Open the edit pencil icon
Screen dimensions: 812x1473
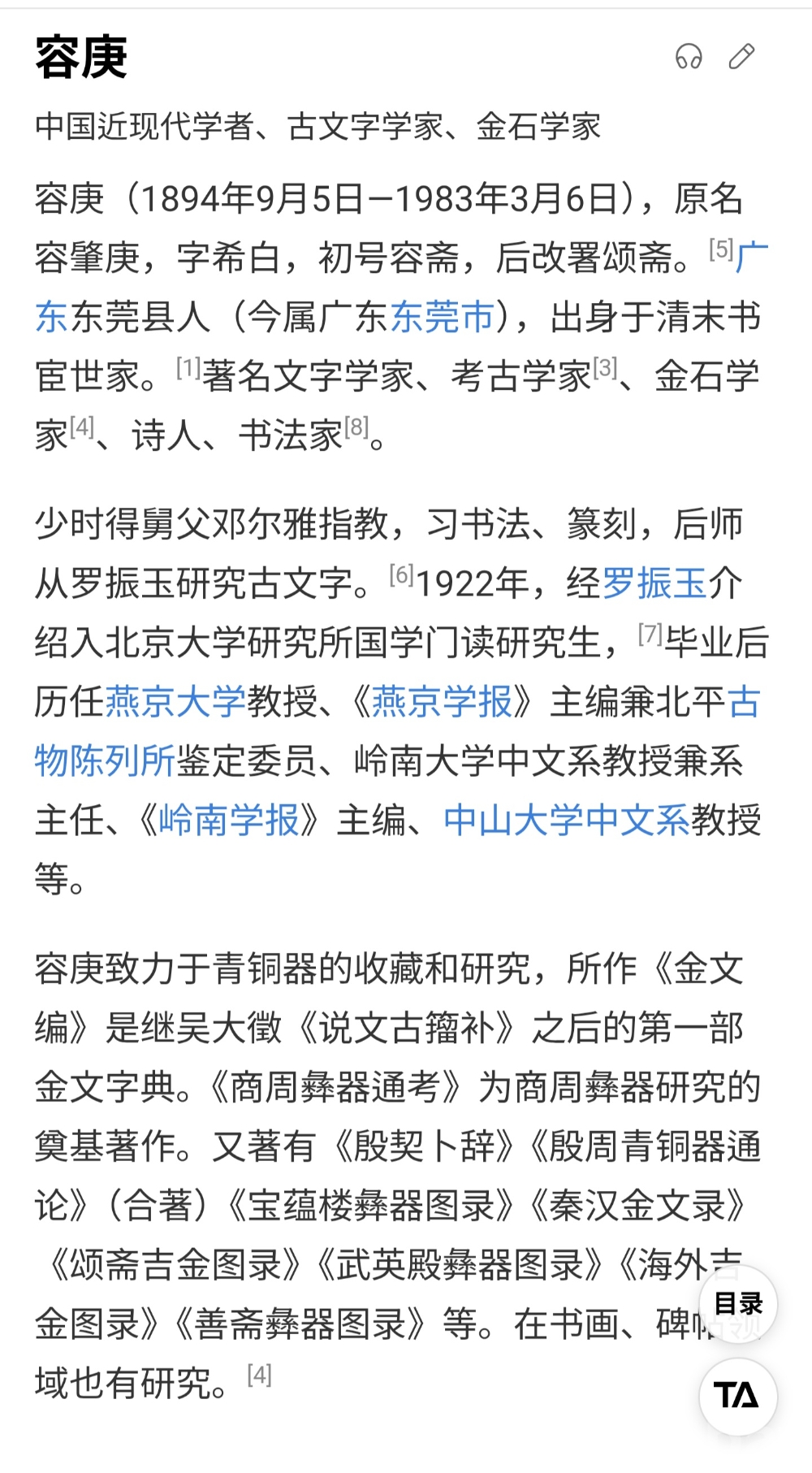(741, 56)
